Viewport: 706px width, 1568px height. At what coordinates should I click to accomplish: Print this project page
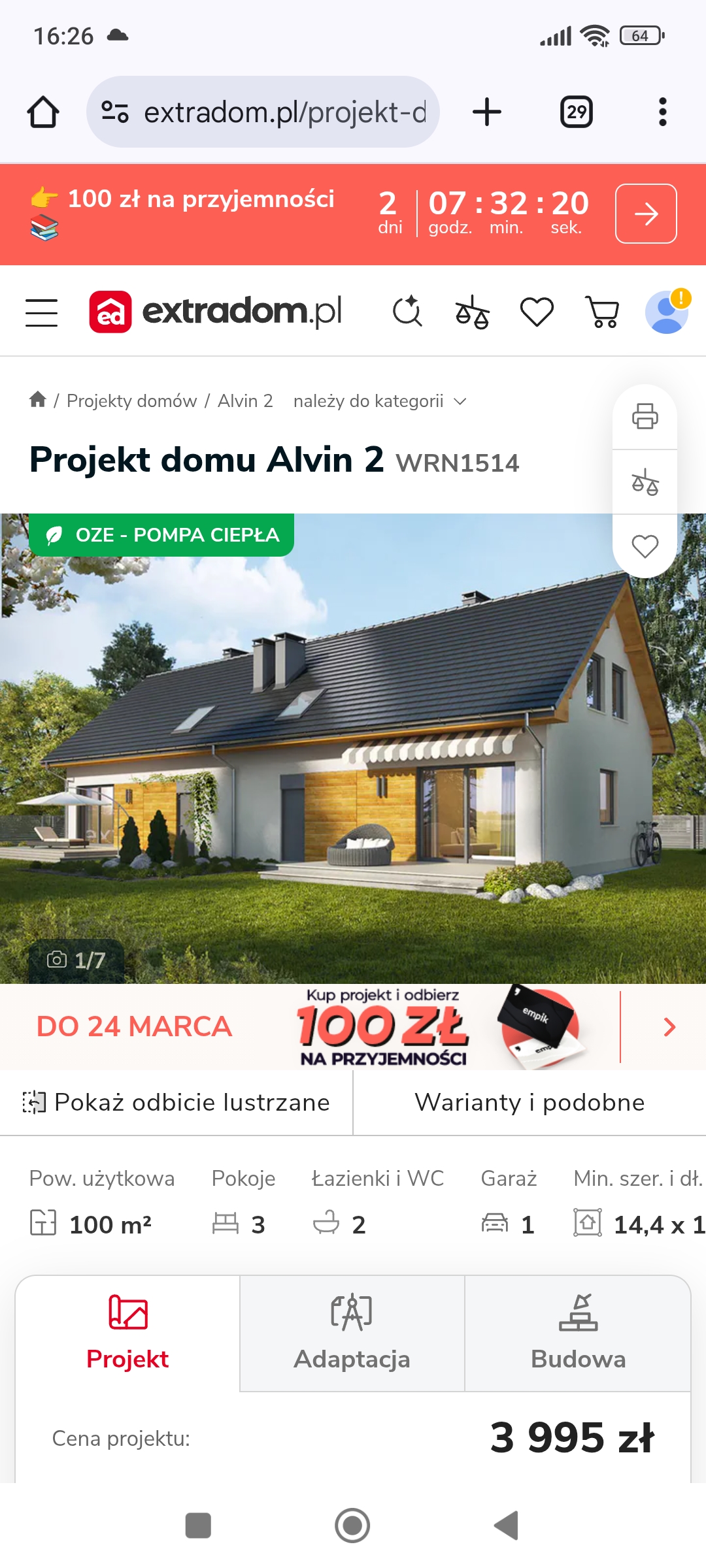tap(645, 416)
